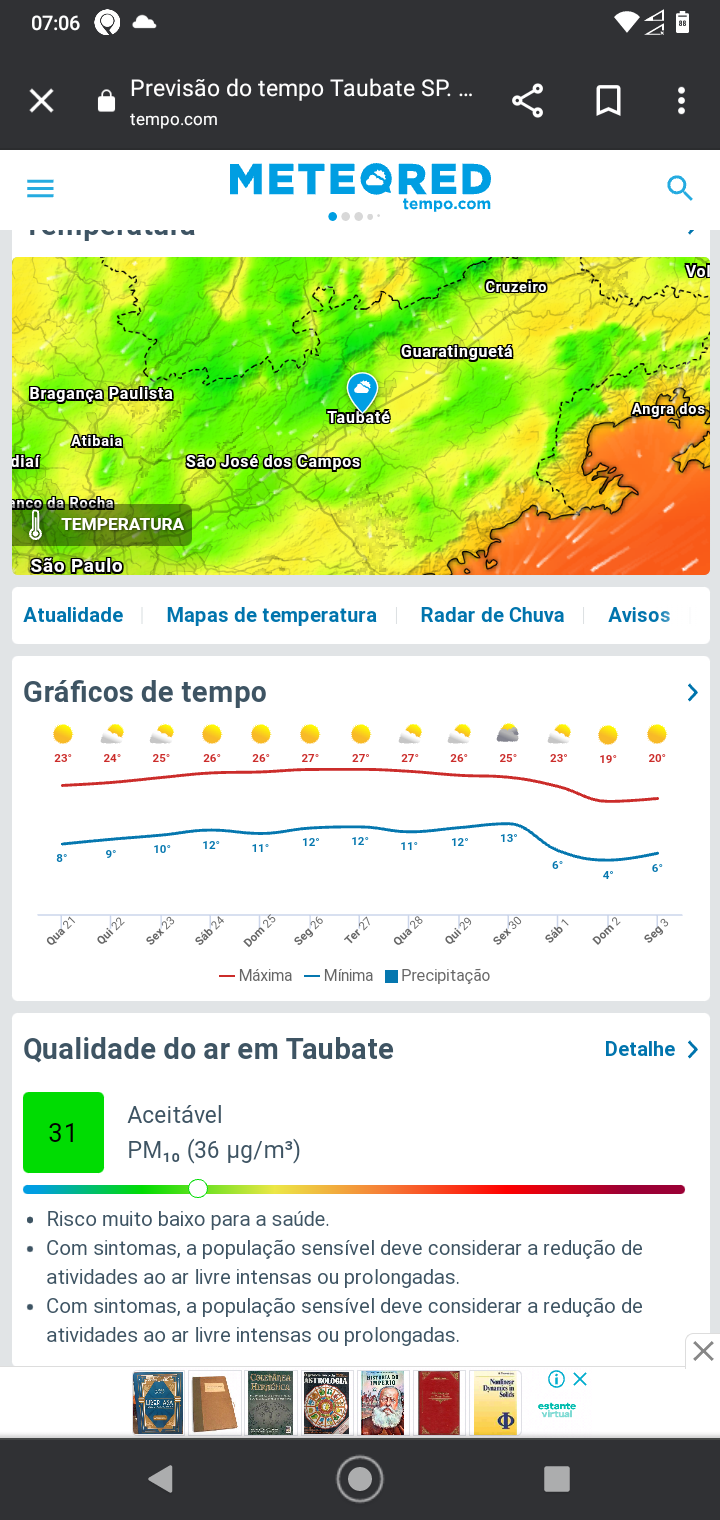The width and height of the screenshot is (720, 1520).
Task: Go to Mapas de temperatura
Action: [271, 615]
